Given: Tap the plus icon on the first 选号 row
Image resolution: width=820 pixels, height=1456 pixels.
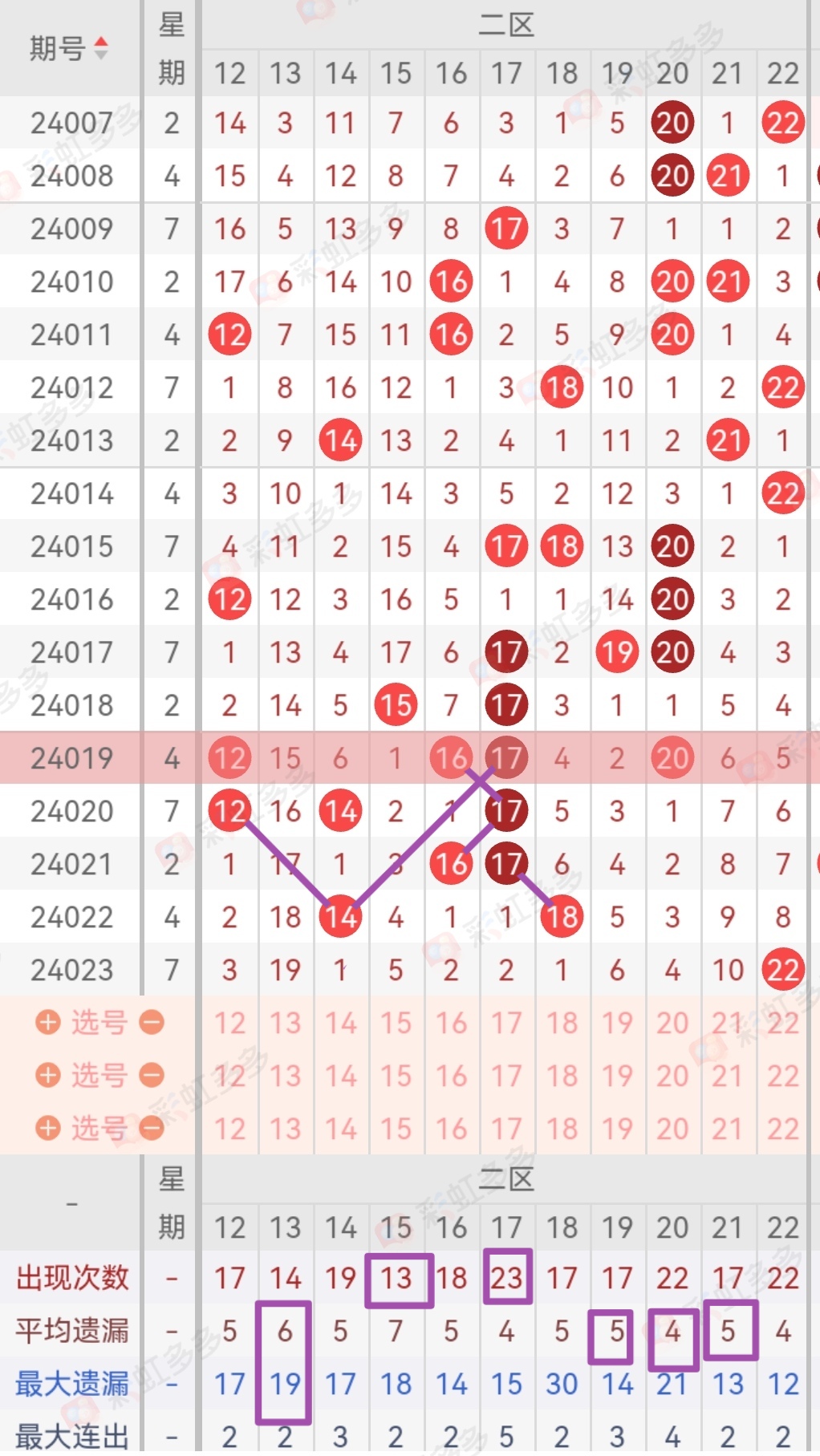Looking at the screenshot, I should click(x=48, y=1022).
